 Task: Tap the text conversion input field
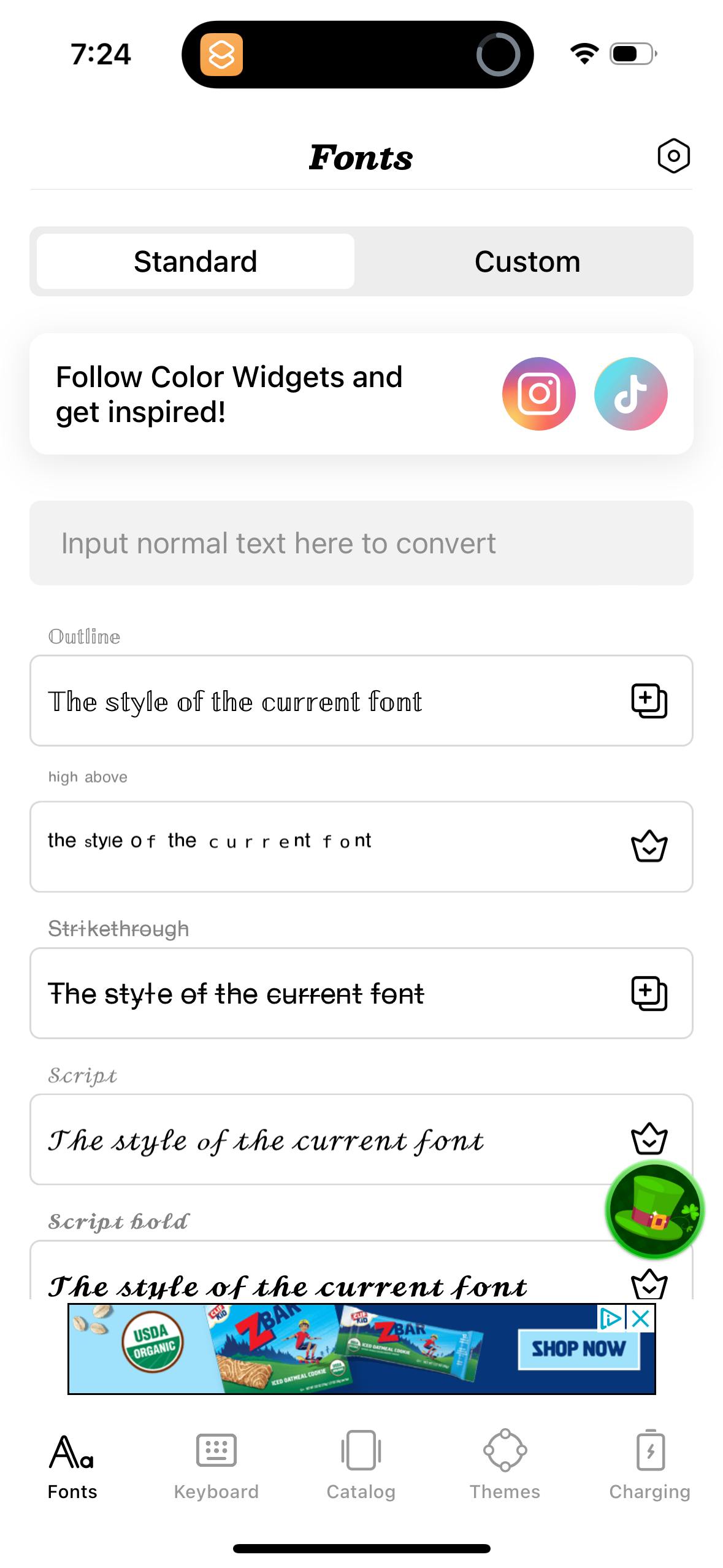(361, 543)
